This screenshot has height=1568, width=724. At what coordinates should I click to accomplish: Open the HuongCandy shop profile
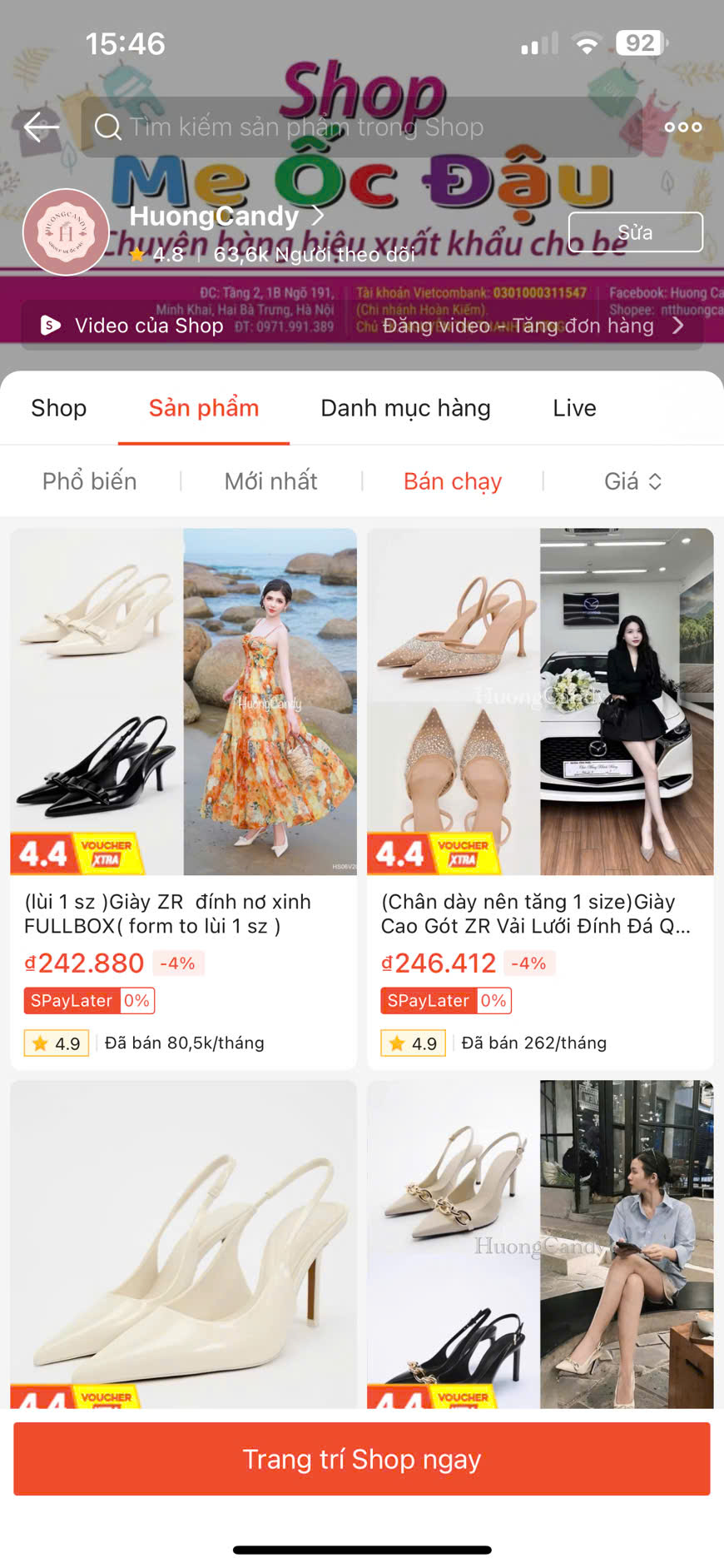215,217
